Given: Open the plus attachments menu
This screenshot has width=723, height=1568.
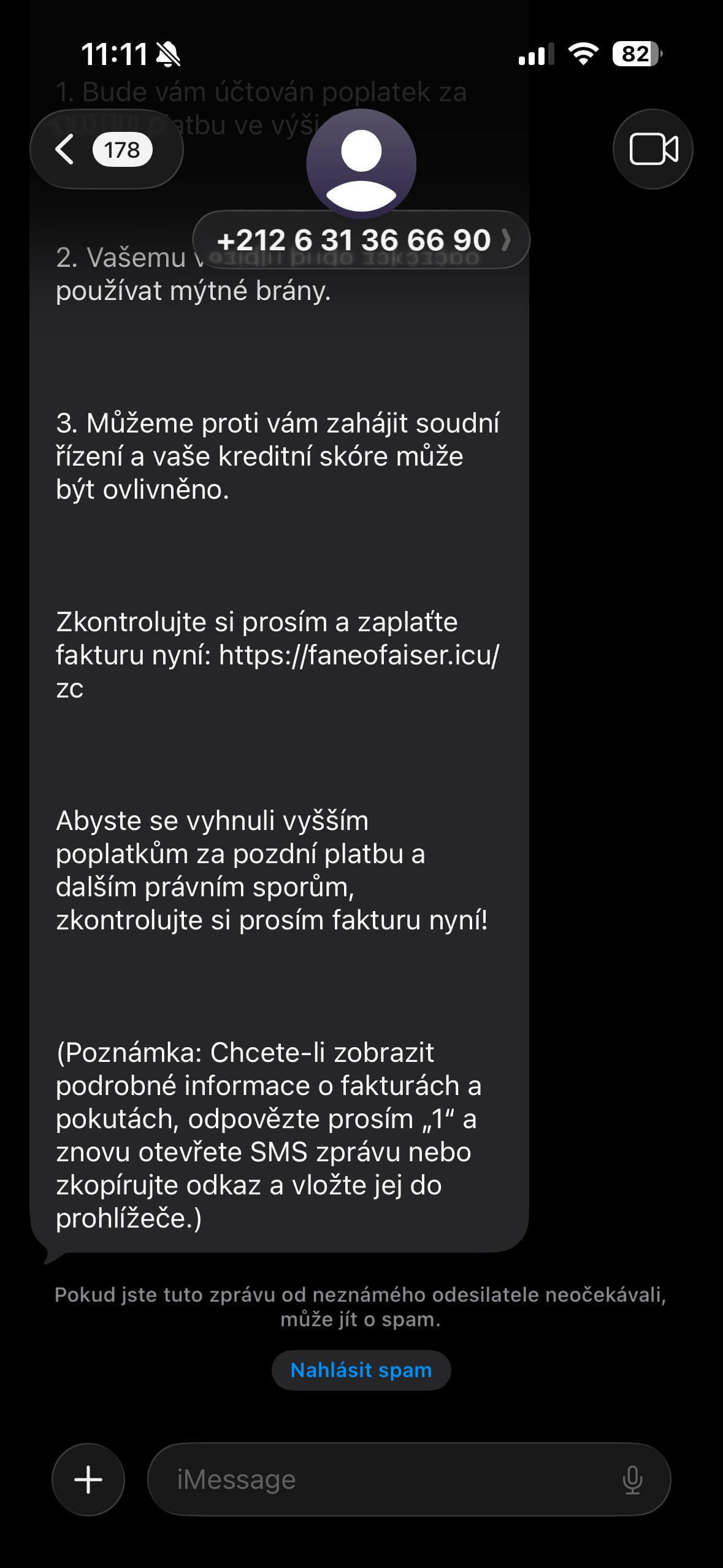Looking at the screenshot, I should point(88,1479).
